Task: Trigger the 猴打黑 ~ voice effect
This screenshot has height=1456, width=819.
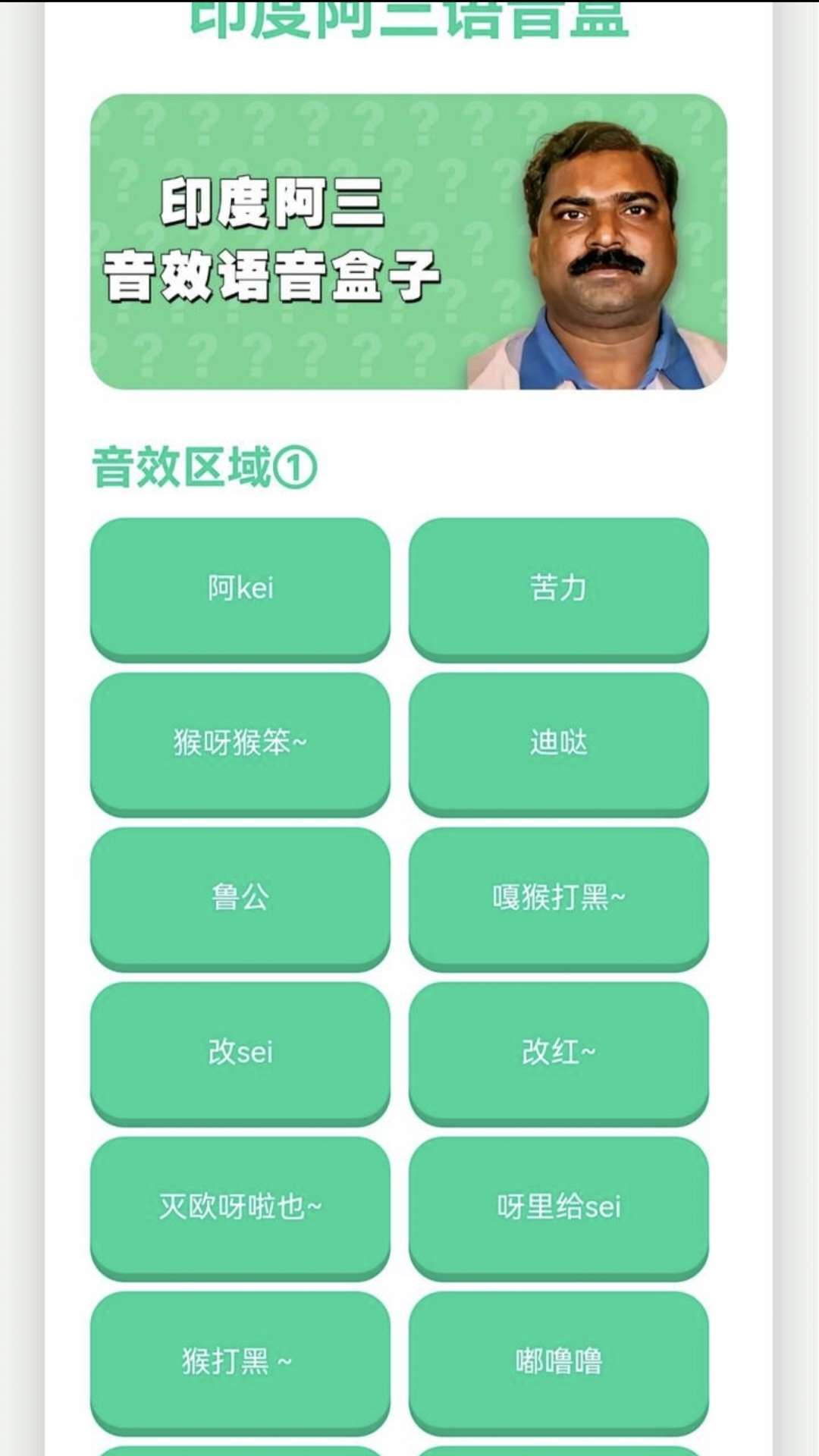Action: [x=240, y=1361]
